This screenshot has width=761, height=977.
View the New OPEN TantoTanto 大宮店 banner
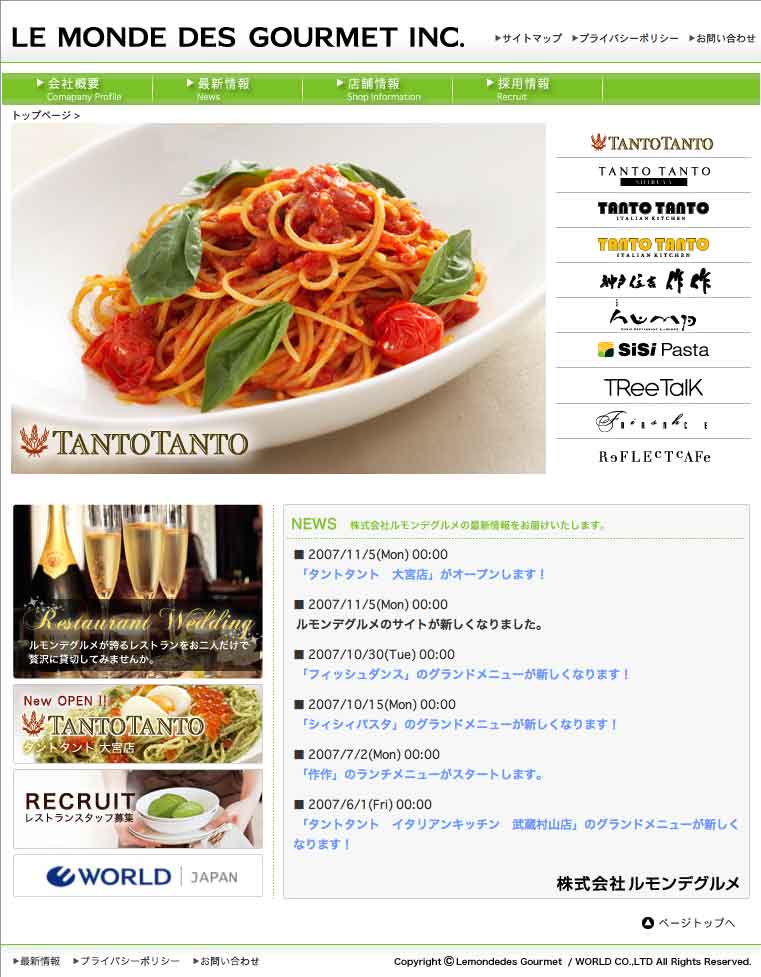point(138,724)
